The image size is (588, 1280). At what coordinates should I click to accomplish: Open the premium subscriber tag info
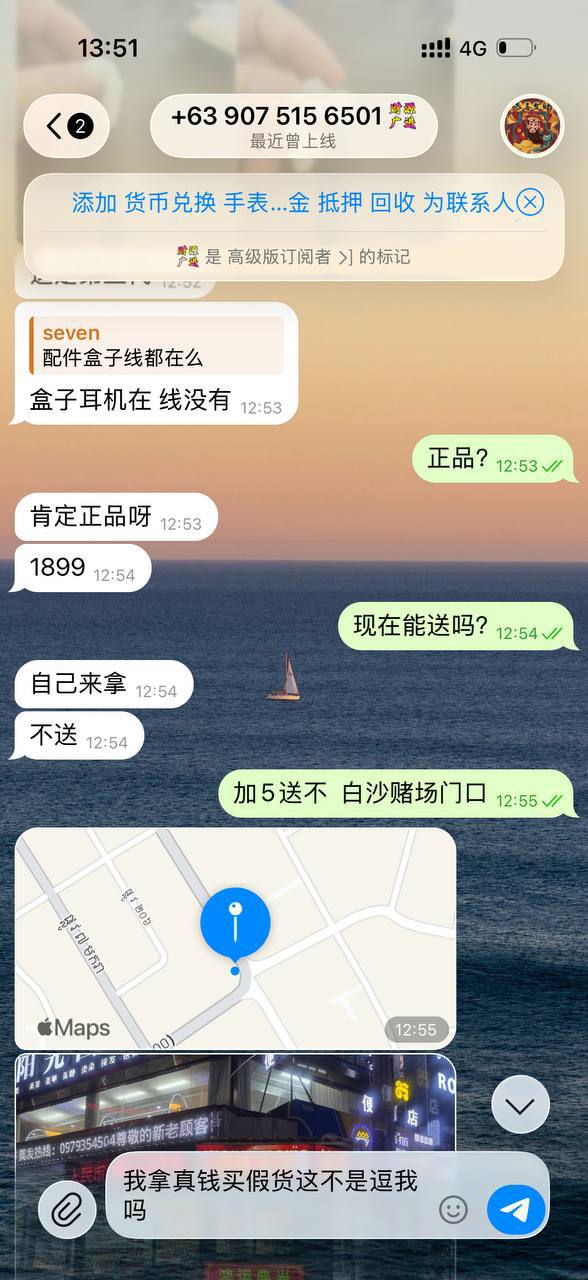tap(293, 257)
